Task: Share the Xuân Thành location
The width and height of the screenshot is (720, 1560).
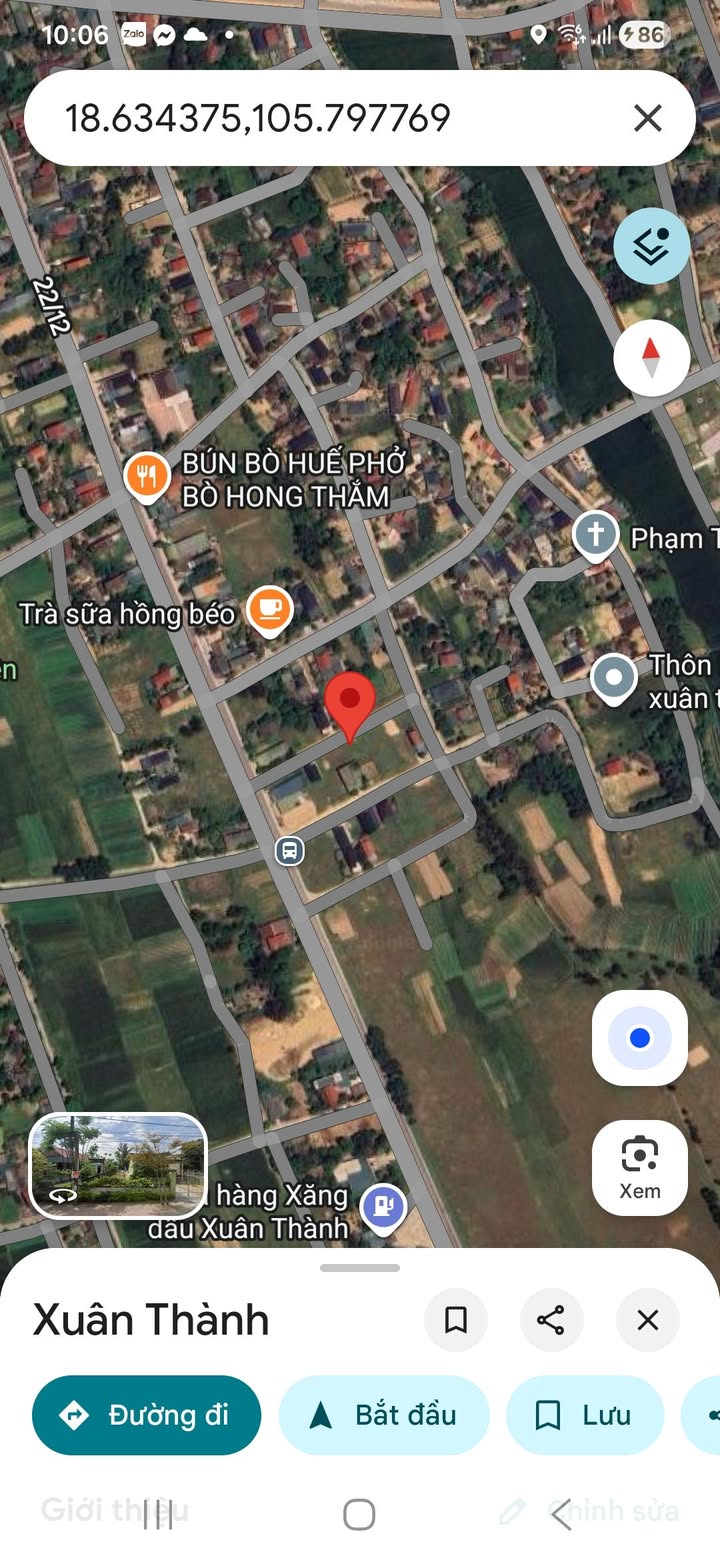Action: [x=551, y=1320]
